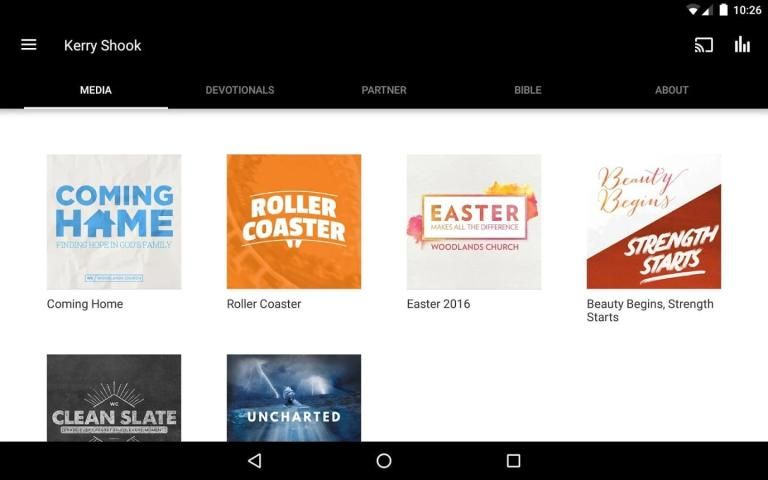Open the Clean Slate series tile

pyautogui.click(x=114, y=398)
